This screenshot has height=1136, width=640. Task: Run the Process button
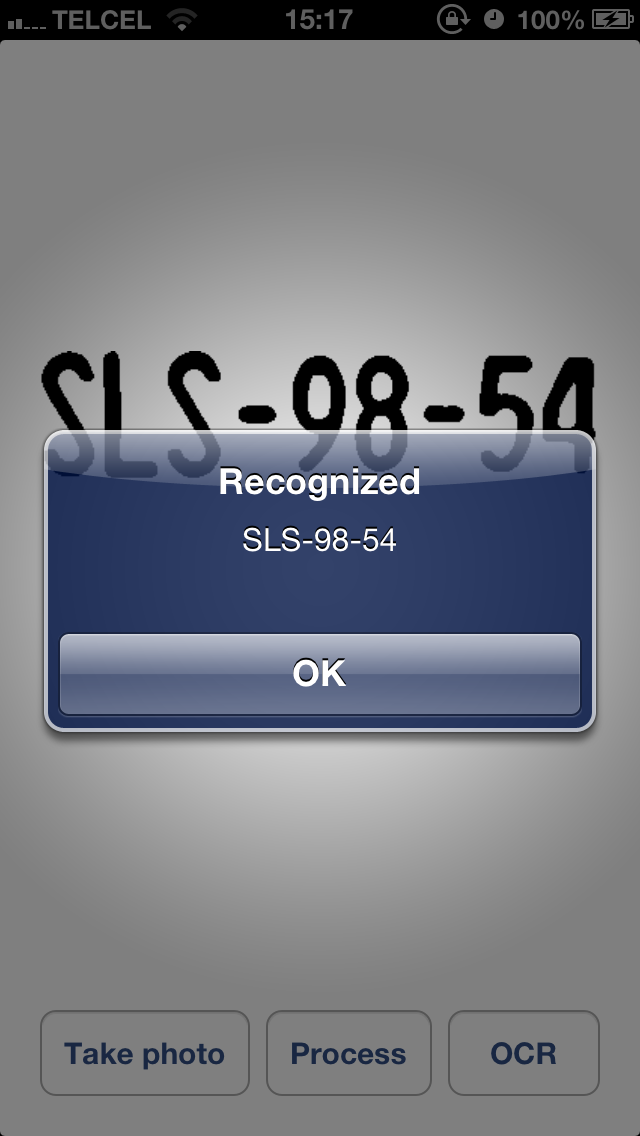tap(348, 1053)
